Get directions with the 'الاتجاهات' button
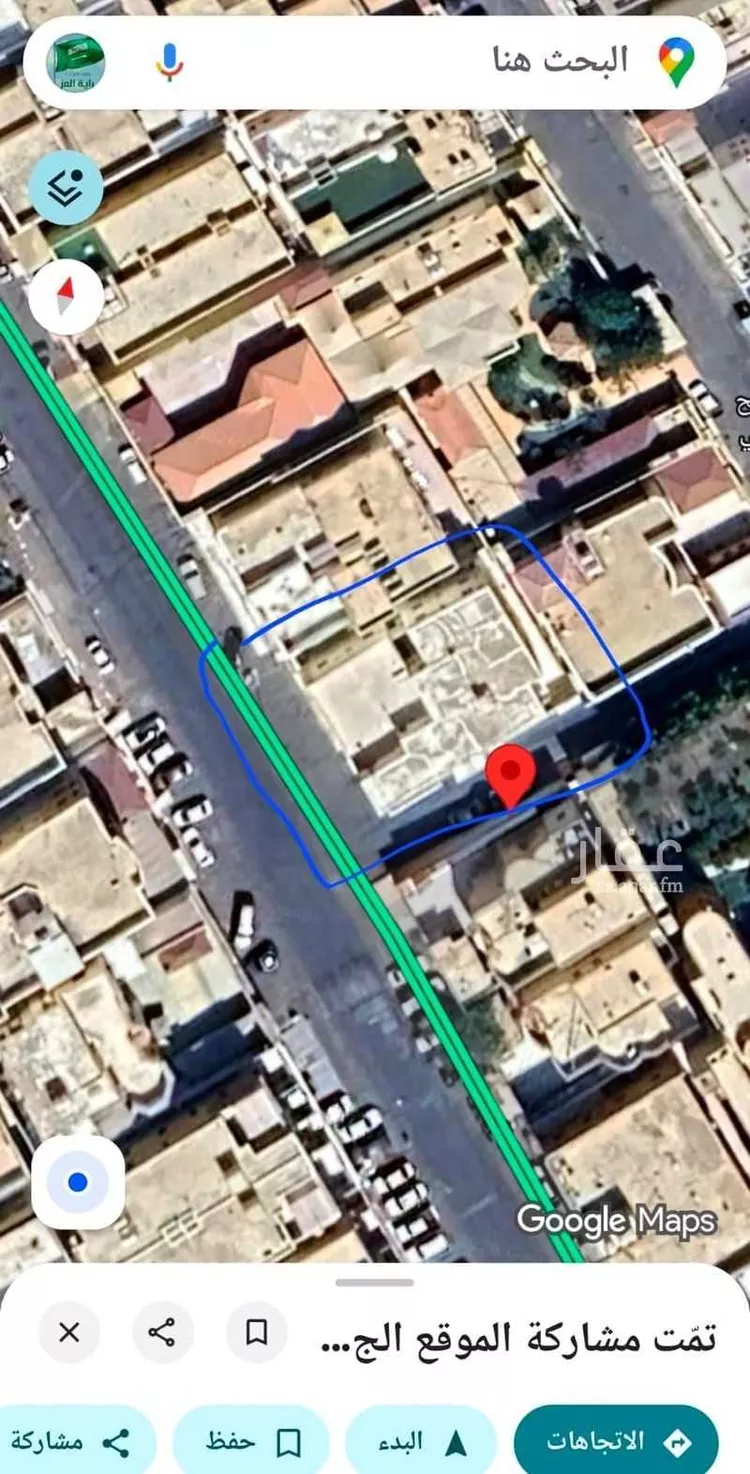Viewport: 750px width, 1474px height. (x=616, y=1441)
